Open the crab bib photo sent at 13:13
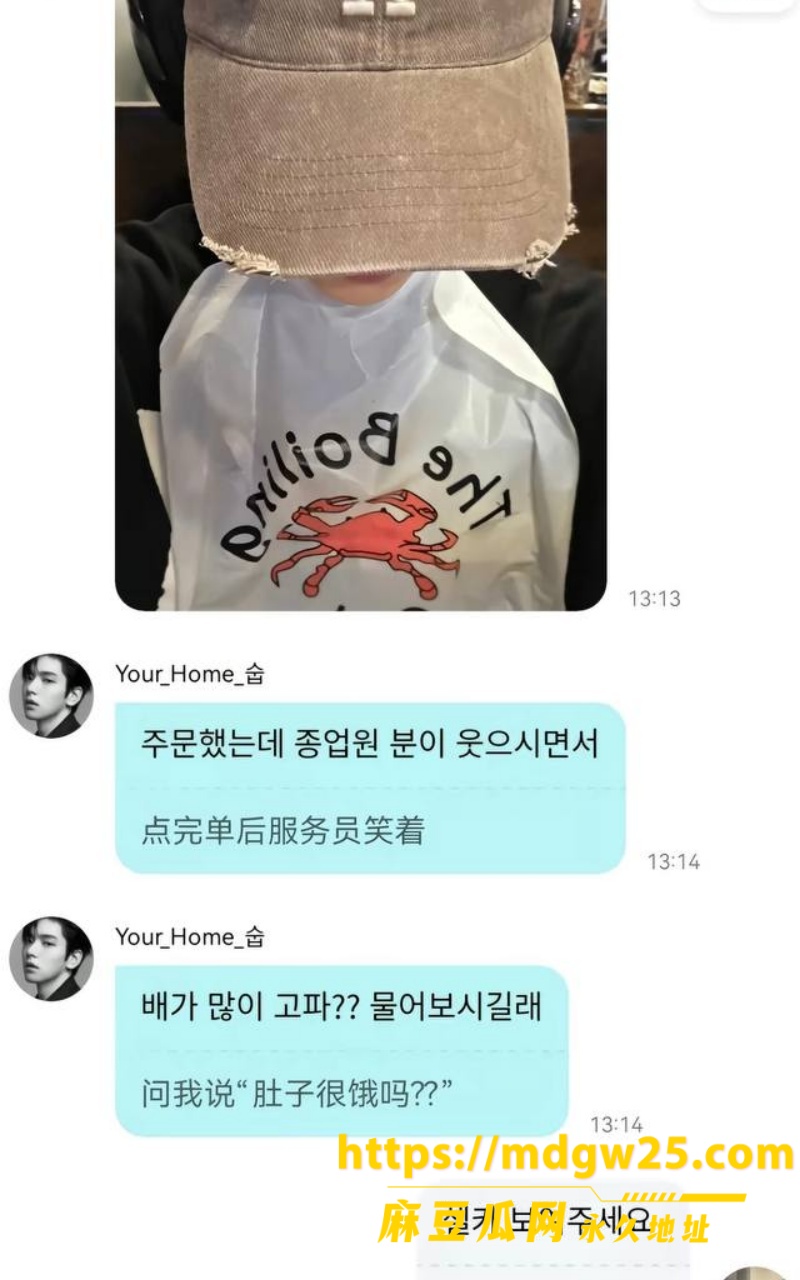Image resolution: width=800 pixels, height=1280 pixels. point(361,305)
